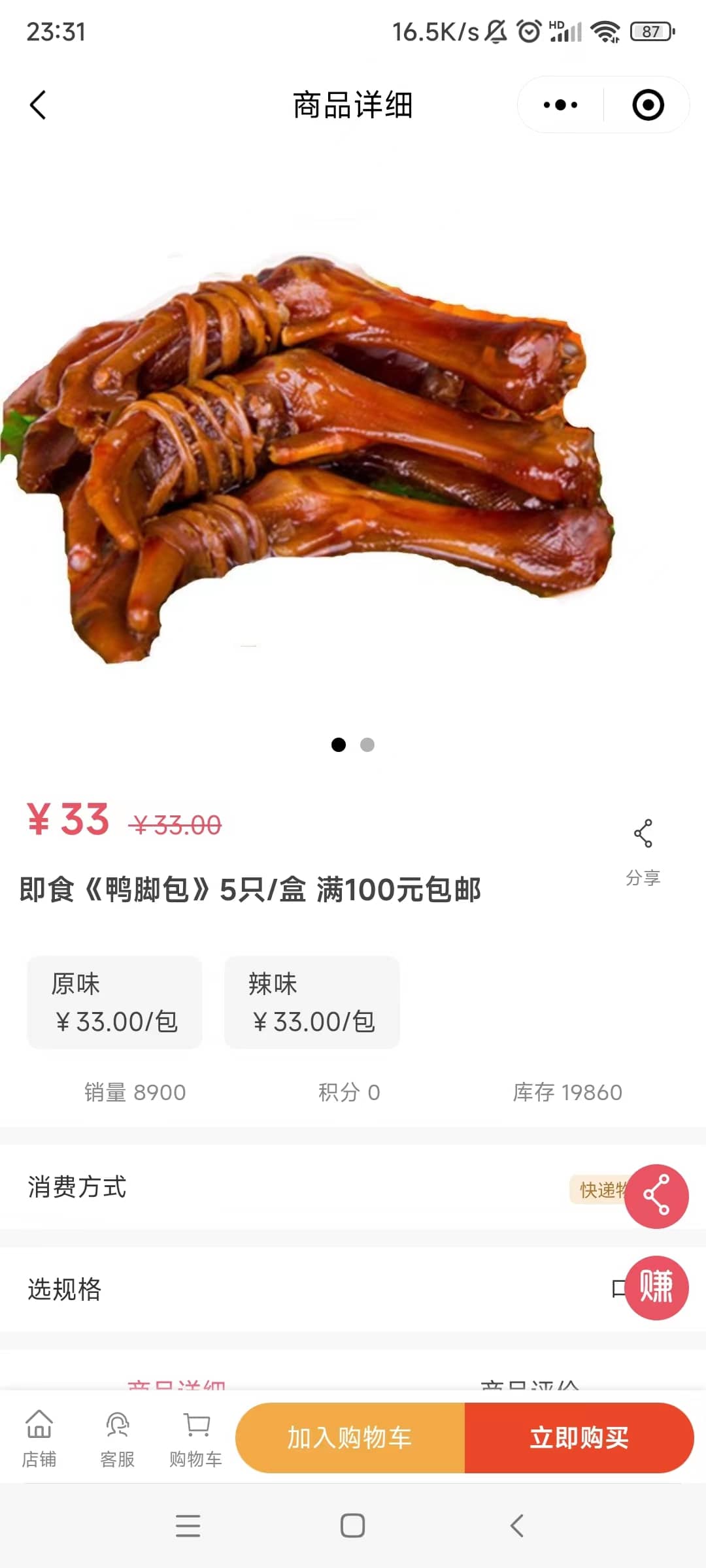The width and height of the screenshot is (706, 1568).
Task: Select the 辣味 flavor option
Action: 312,1002
